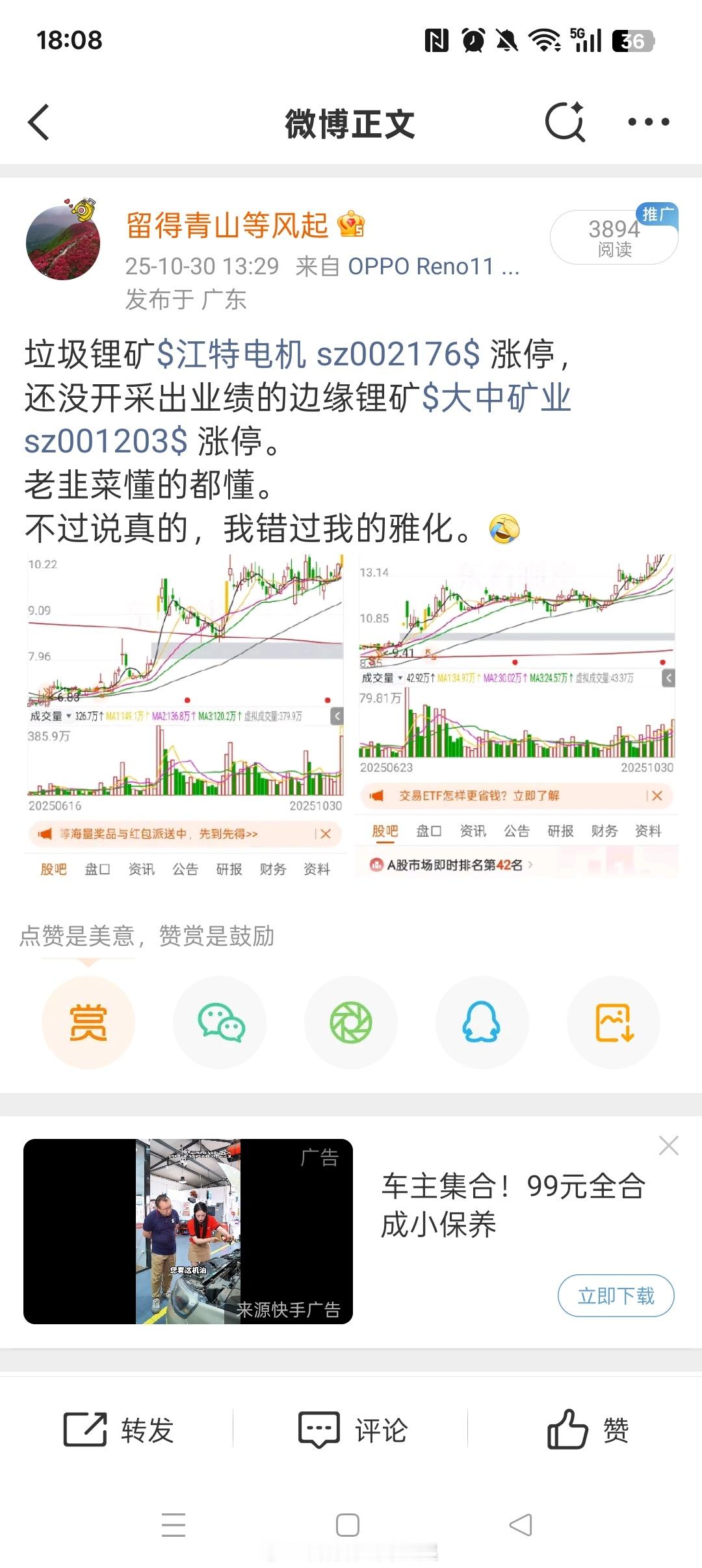Dismiss the 99元全合成小保养 ad

pyautogui.click(x=668, y=1145)
